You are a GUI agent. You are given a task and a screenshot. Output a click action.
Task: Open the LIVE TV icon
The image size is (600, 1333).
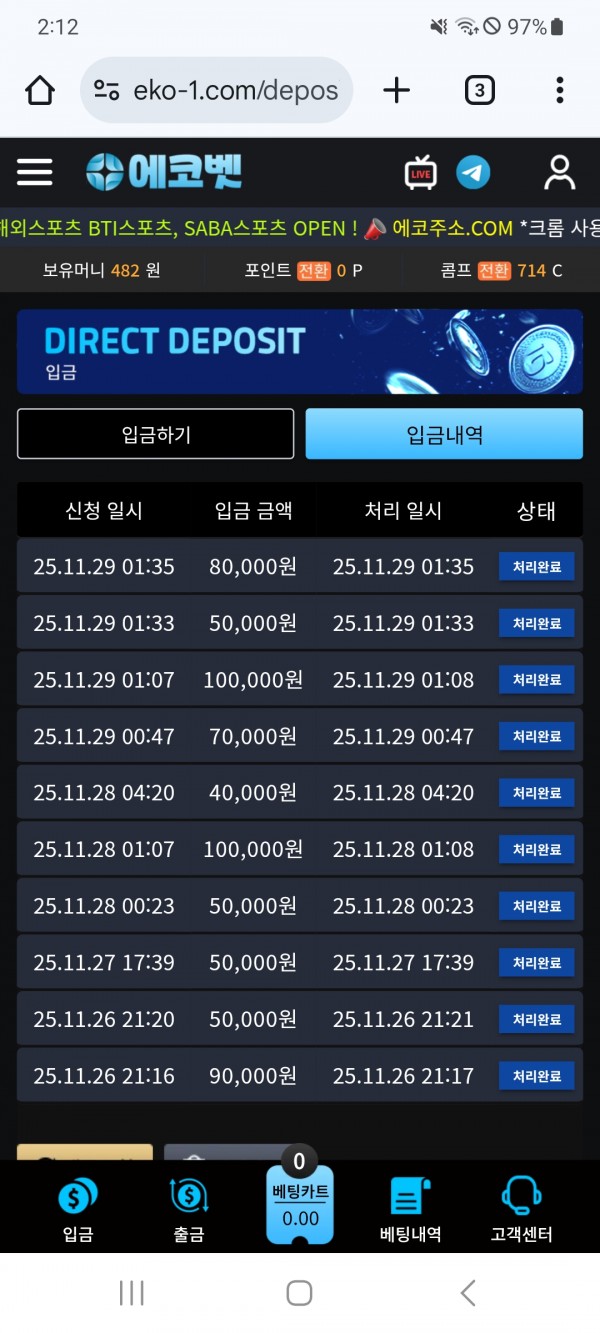click(x=421, y=173)
